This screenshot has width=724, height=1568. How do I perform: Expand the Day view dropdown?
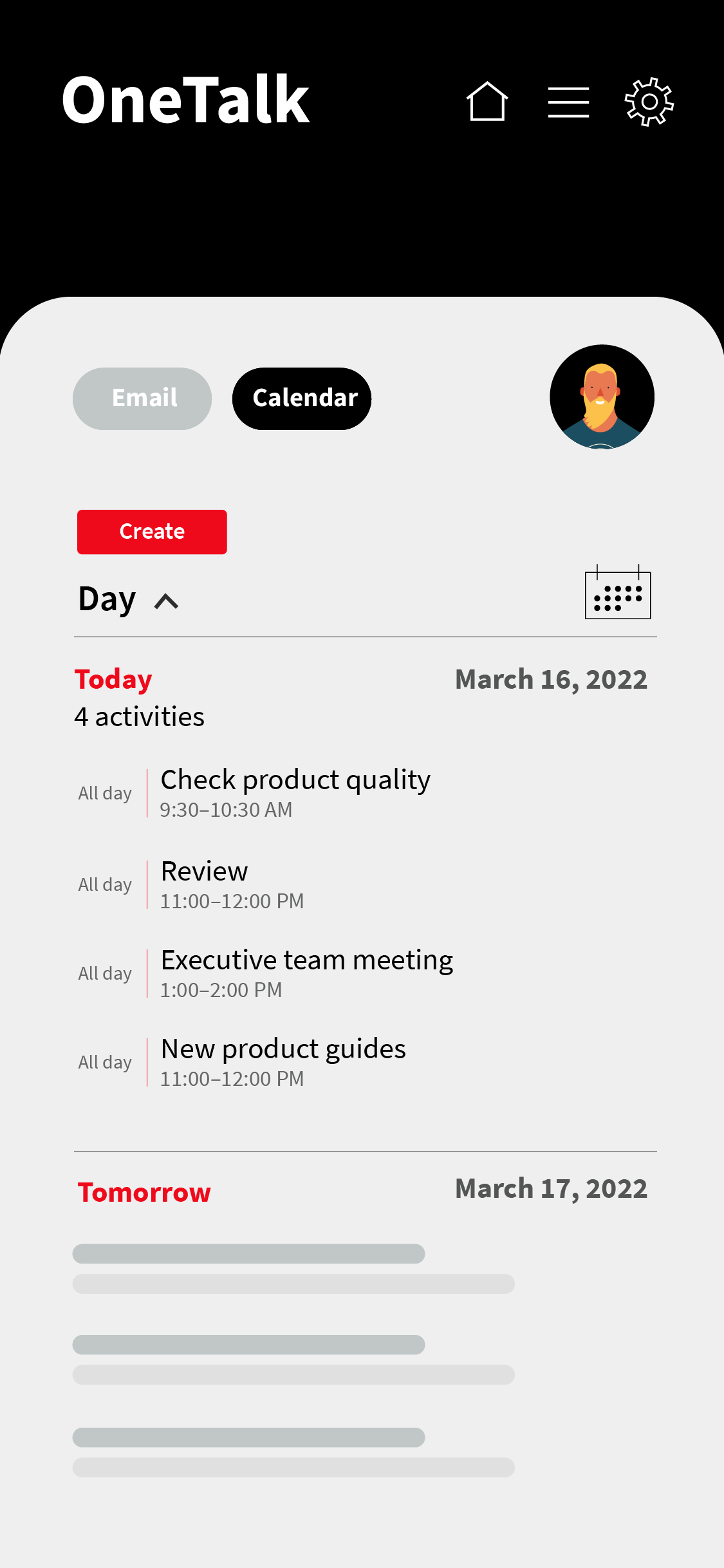click(x=128, y=600)
